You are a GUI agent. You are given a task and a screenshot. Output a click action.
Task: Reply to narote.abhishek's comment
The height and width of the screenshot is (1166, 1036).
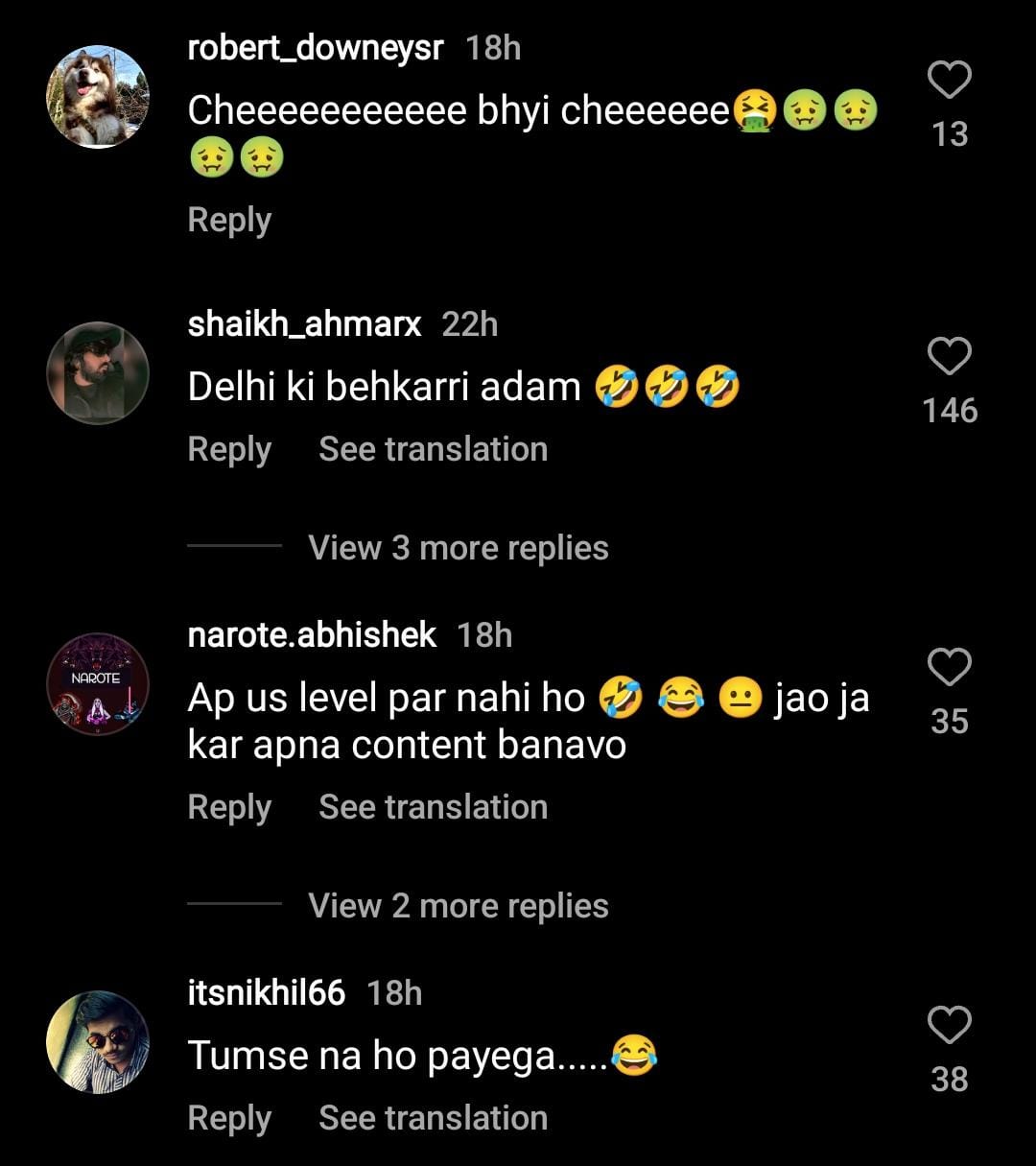pos(229,807)
